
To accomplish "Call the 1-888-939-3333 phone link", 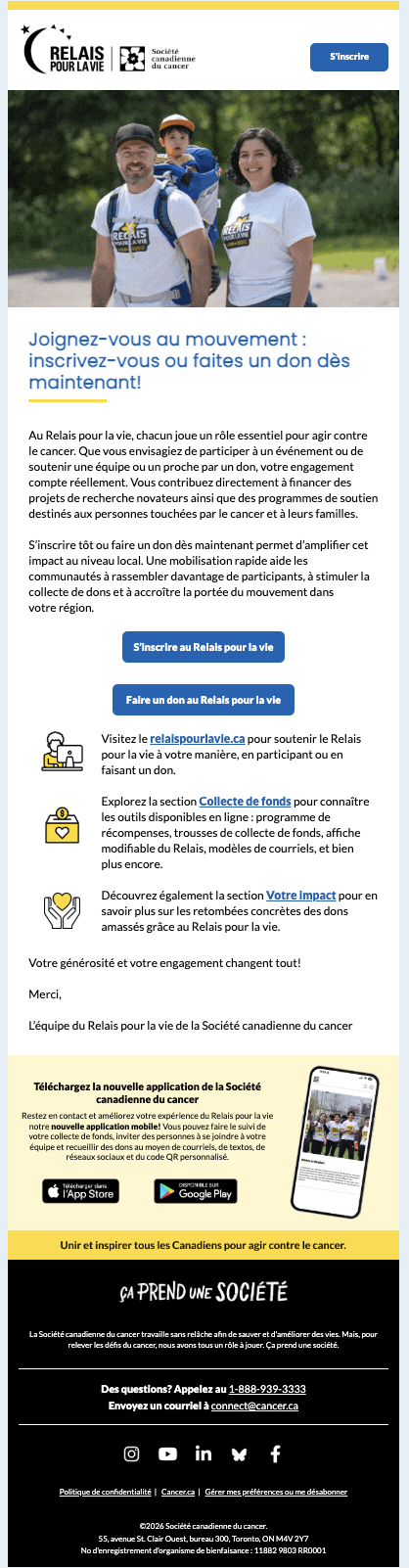I will point(267,1389).
